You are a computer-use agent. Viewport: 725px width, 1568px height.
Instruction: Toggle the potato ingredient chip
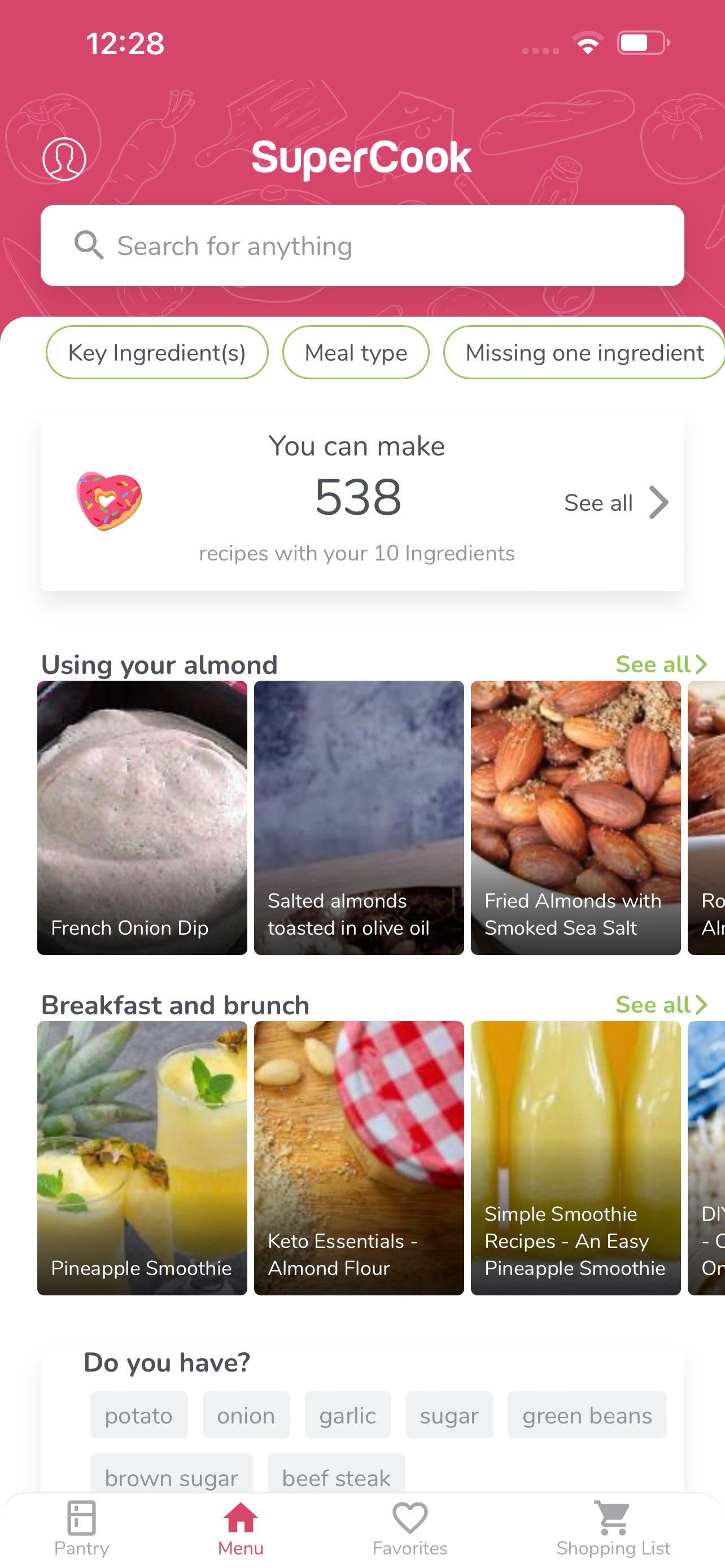[139, 1414]
